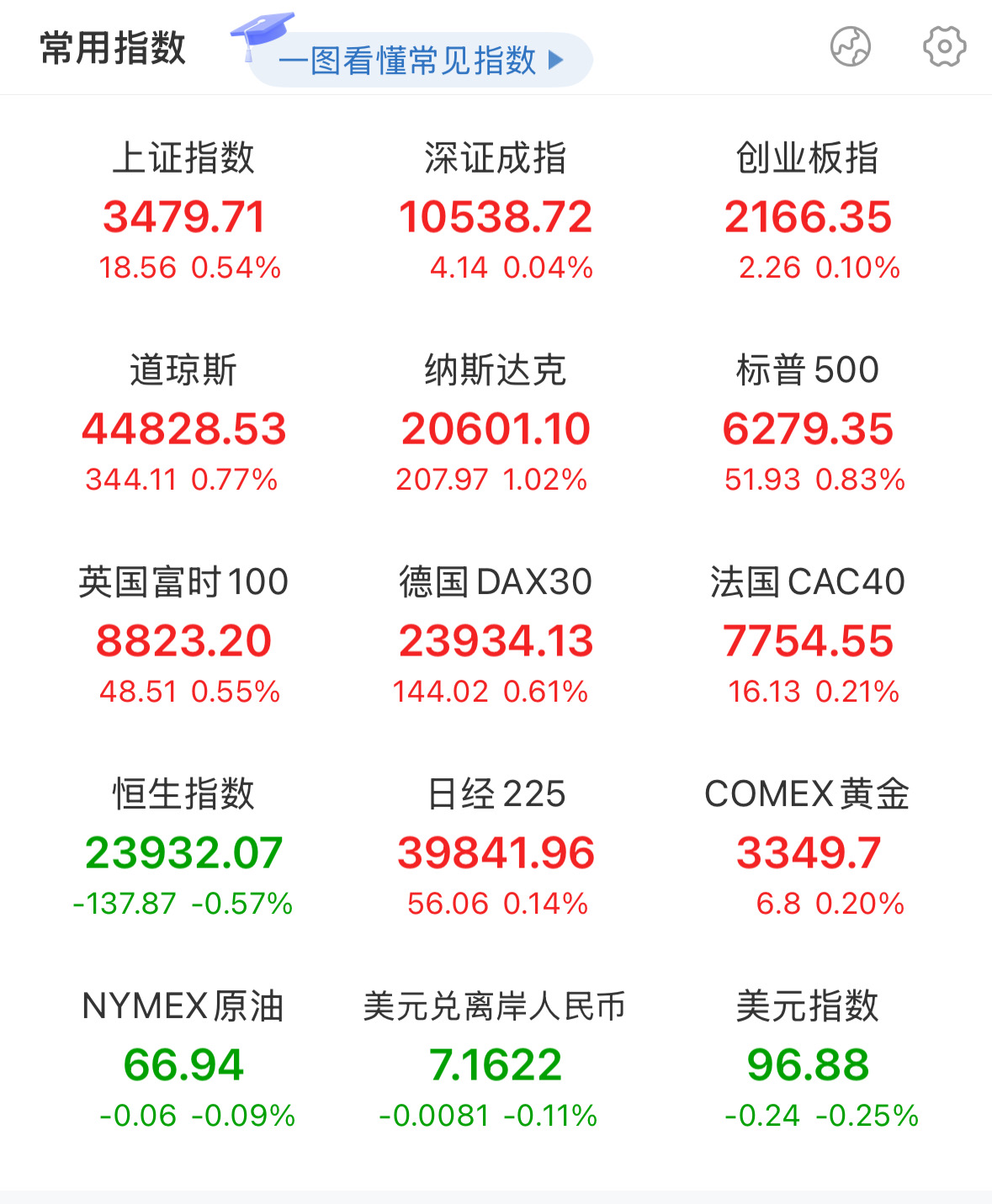View 标普500 index details
Image resolution: width=992 pixels, height=1204 pixels.
(808, 428)
